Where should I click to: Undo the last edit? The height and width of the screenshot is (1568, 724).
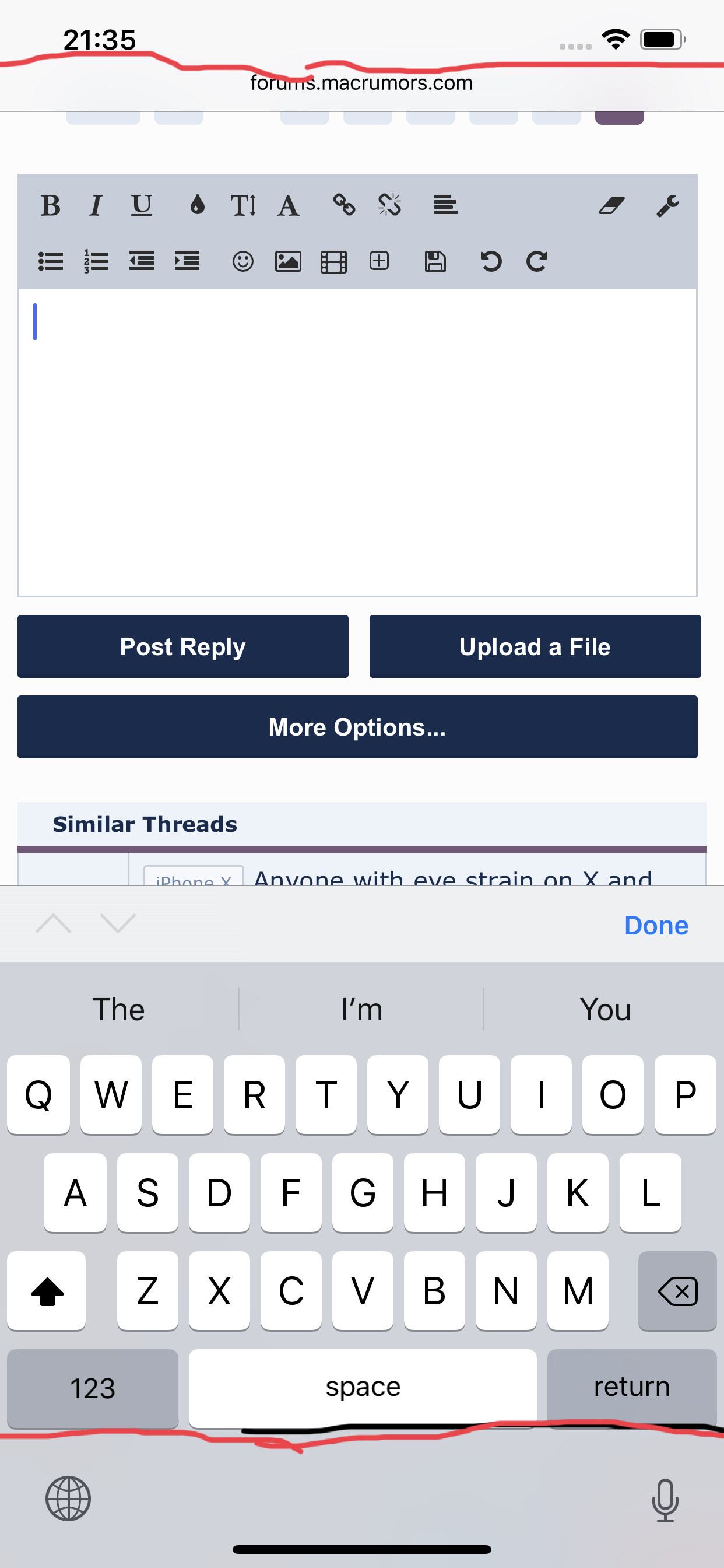click(490, 262)
